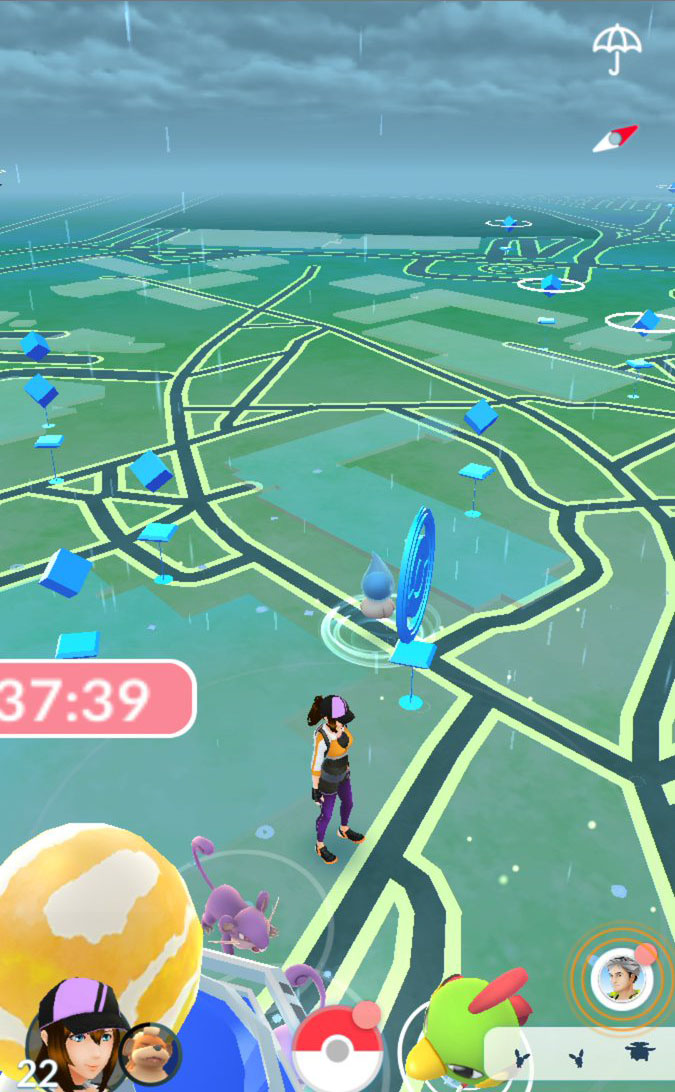Open the buddy Pokémon portrait
This screenshot has height=1092, width=675.
coord(150,1054)
